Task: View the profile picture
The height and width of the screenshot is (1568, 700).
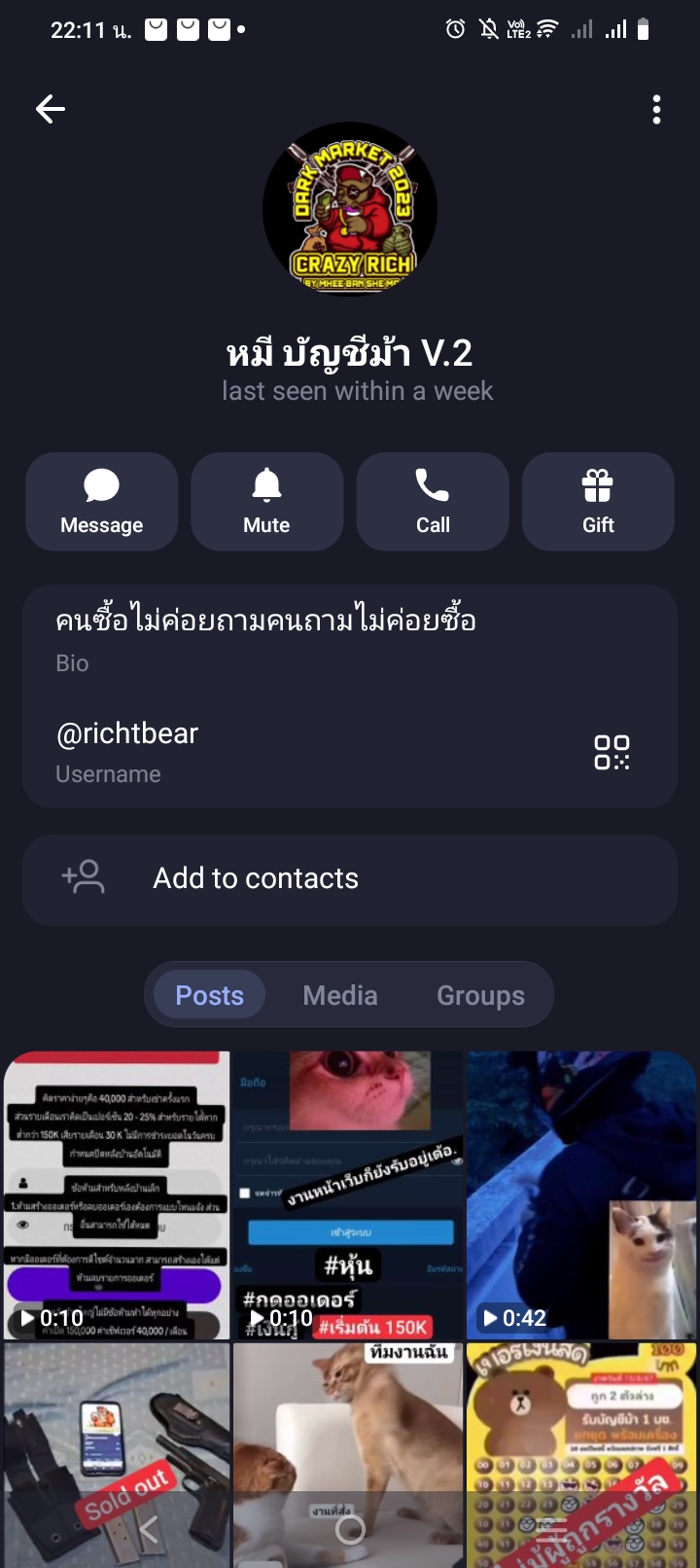Action: pyautogui.click(x=350, y=208)
